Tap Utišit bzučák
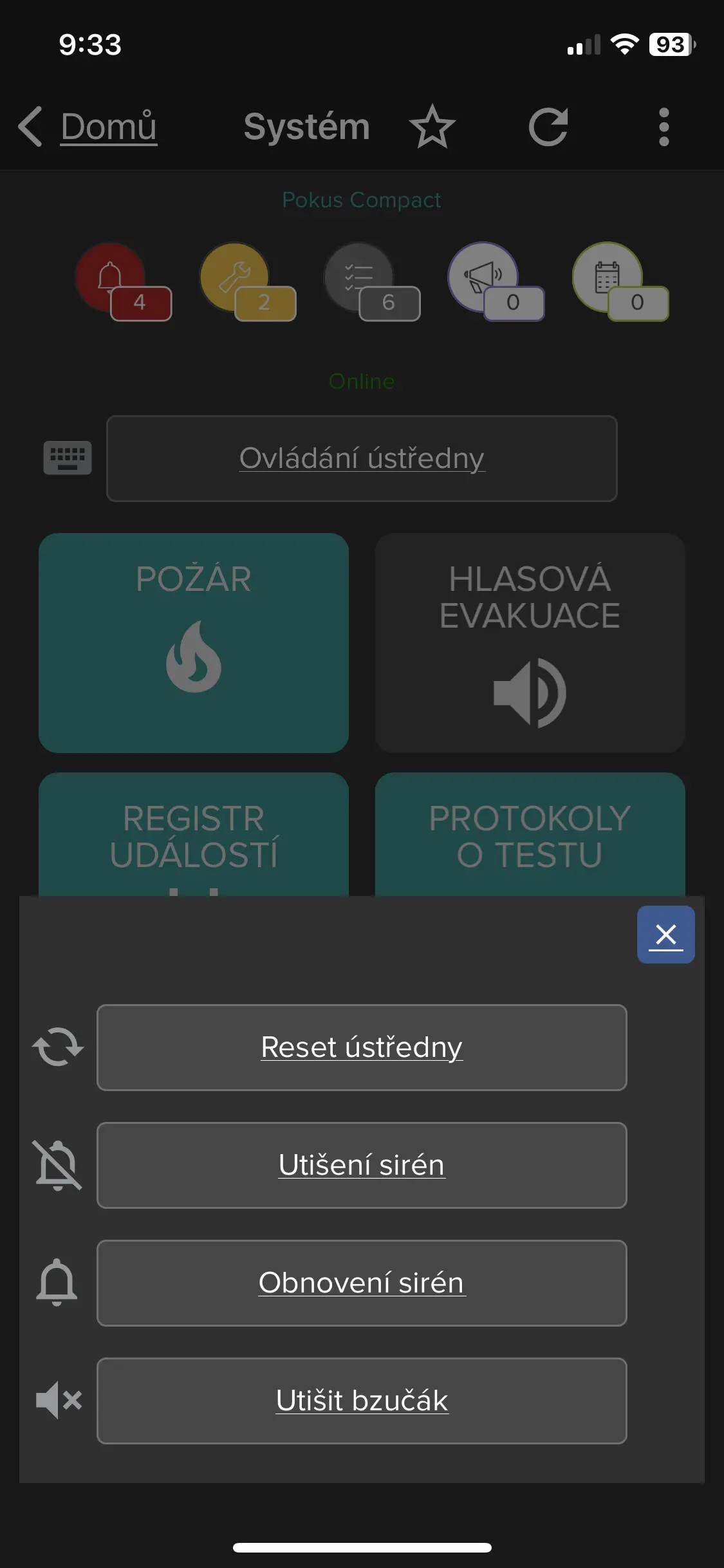Viewport: 724px width, 1568px height. (x=362, y=1401)
